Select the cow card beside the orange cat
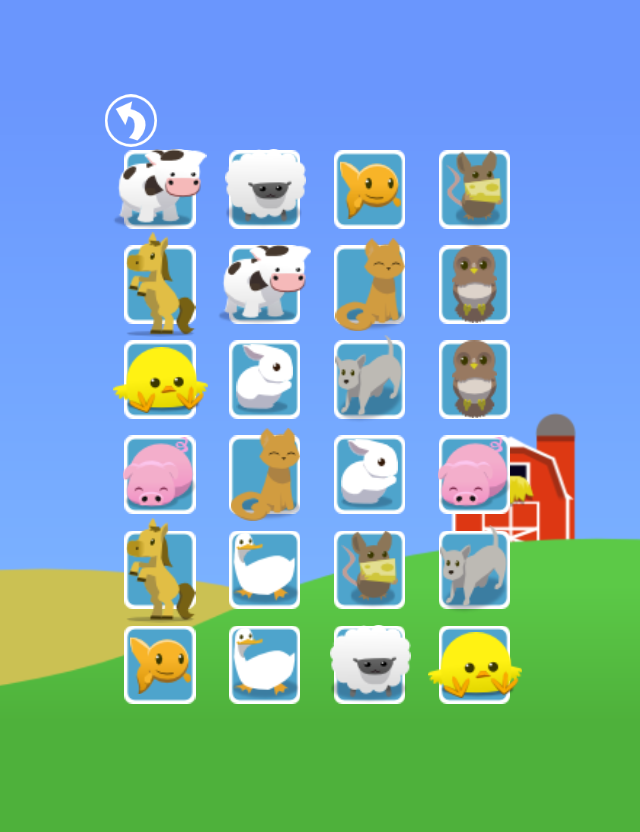640x832 pixels. [265, 284]
